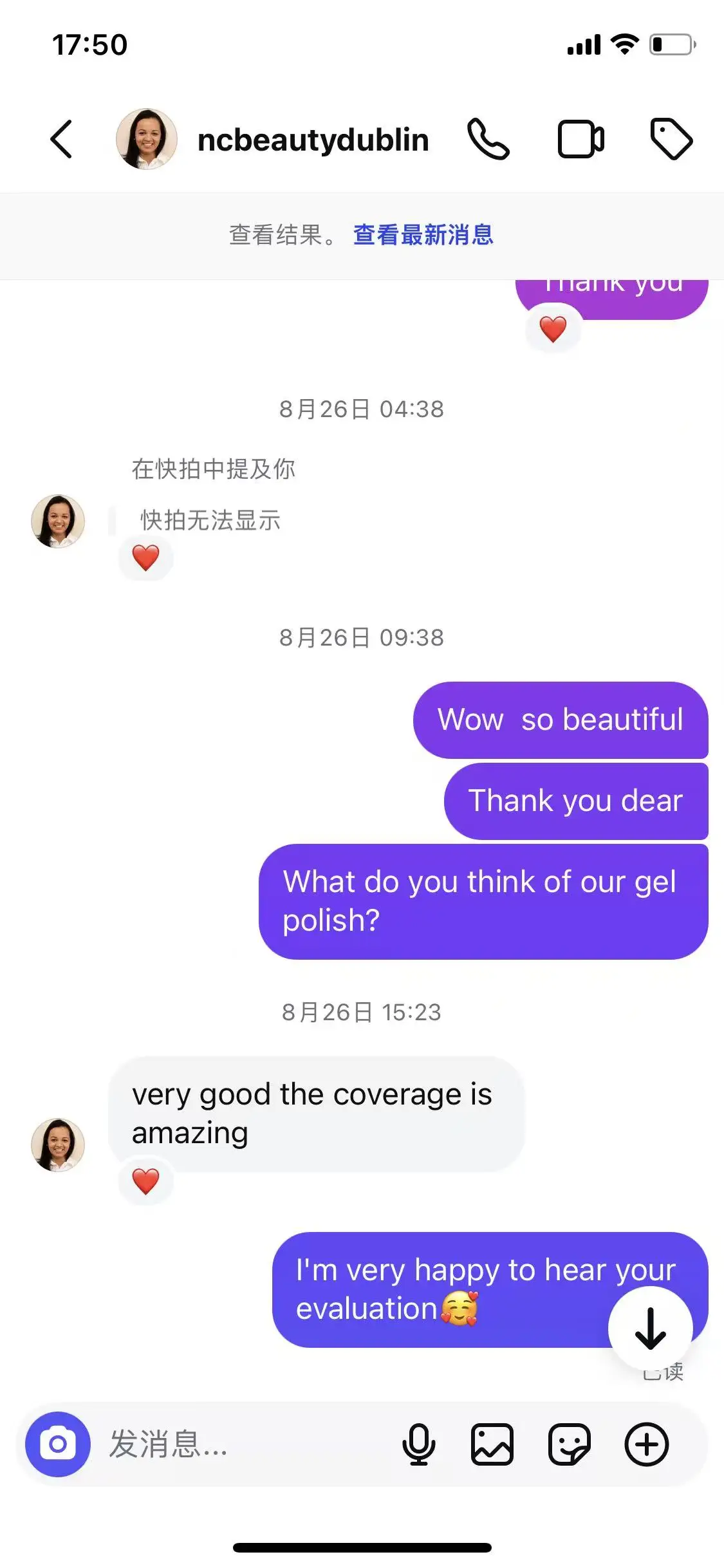Open the sticker picker
The height and width of the screenshot is (1568, 724).
(570, 1444)
